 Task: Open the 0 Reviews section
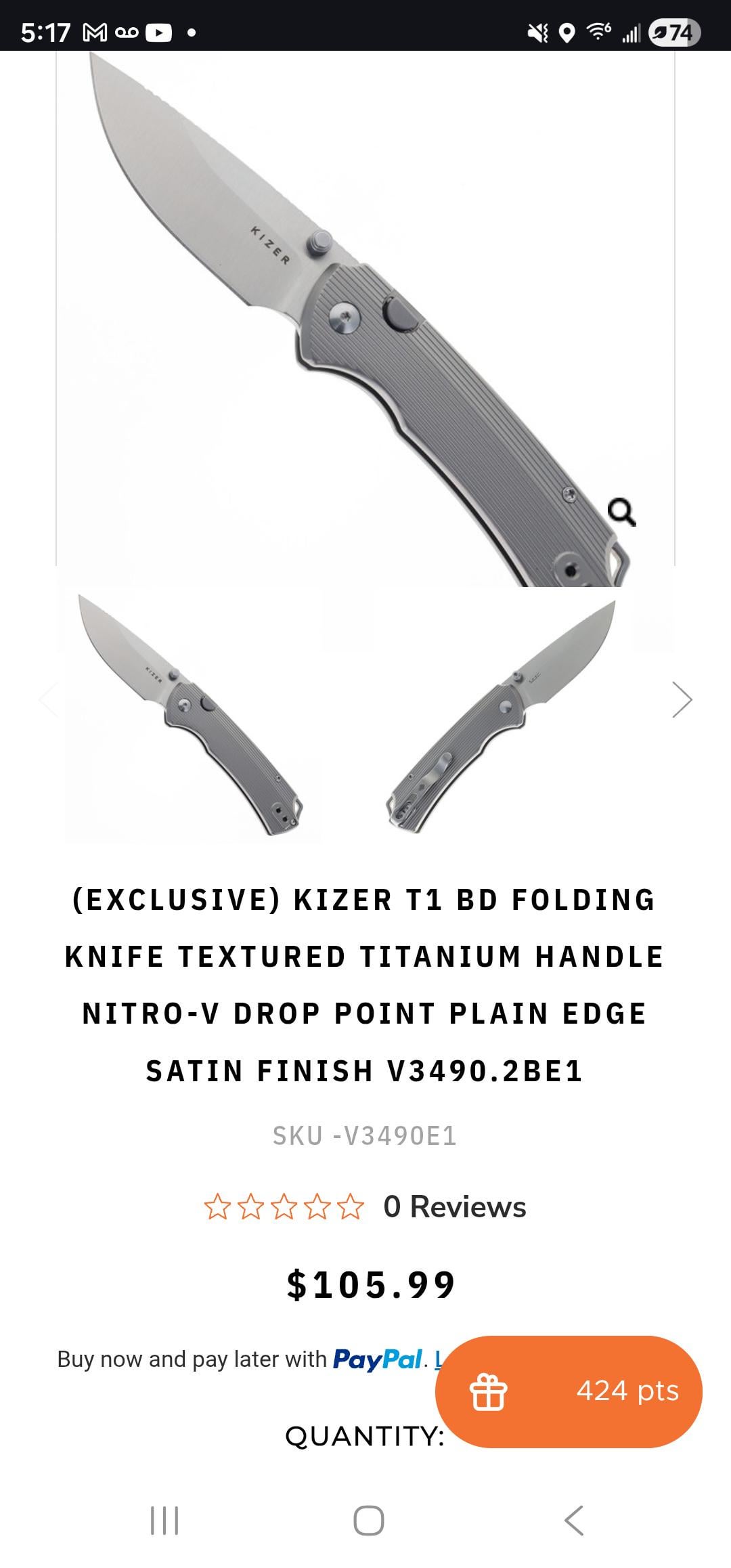[x=454, y=1207]
